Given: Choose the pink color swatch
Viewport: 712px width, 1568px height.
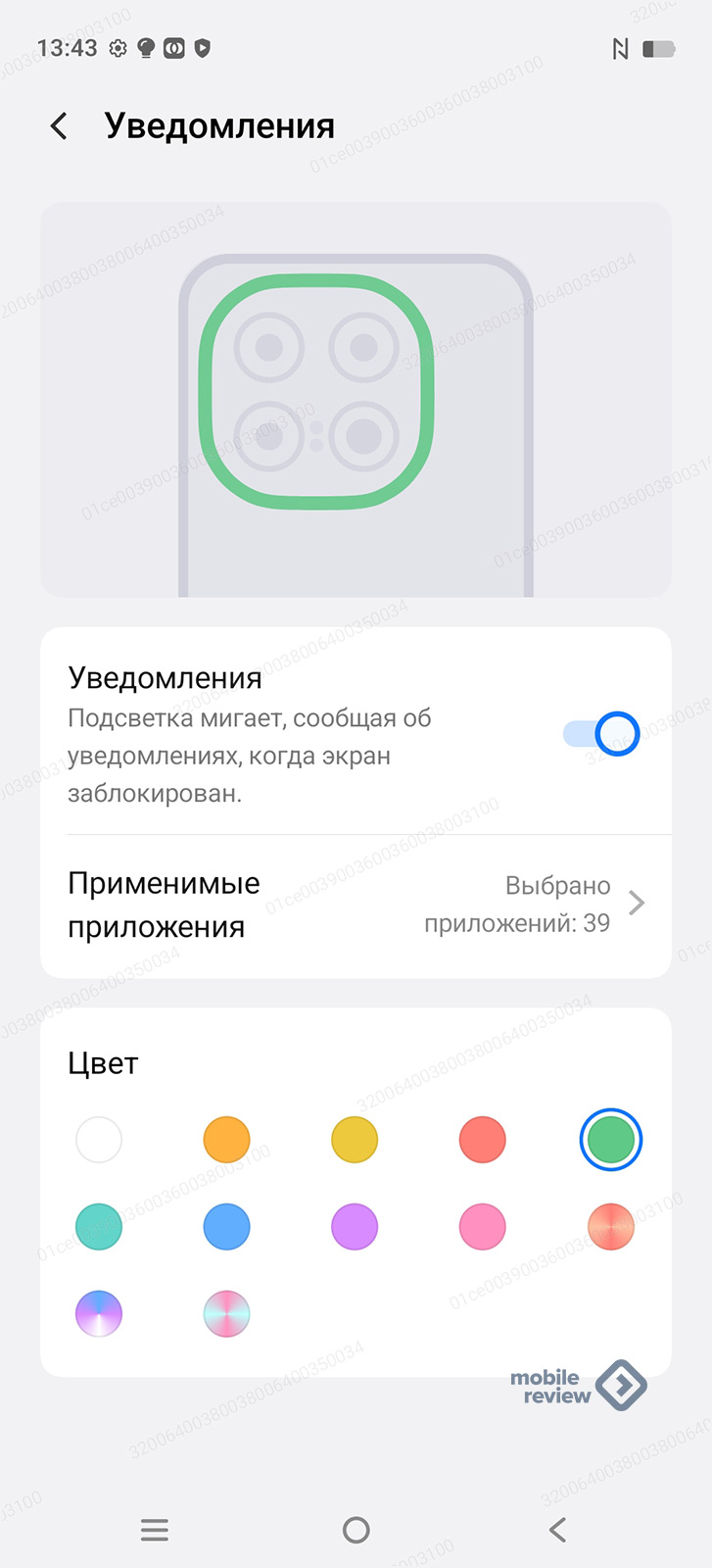Looking at the screenshot, I should [x=483, y=1226].
